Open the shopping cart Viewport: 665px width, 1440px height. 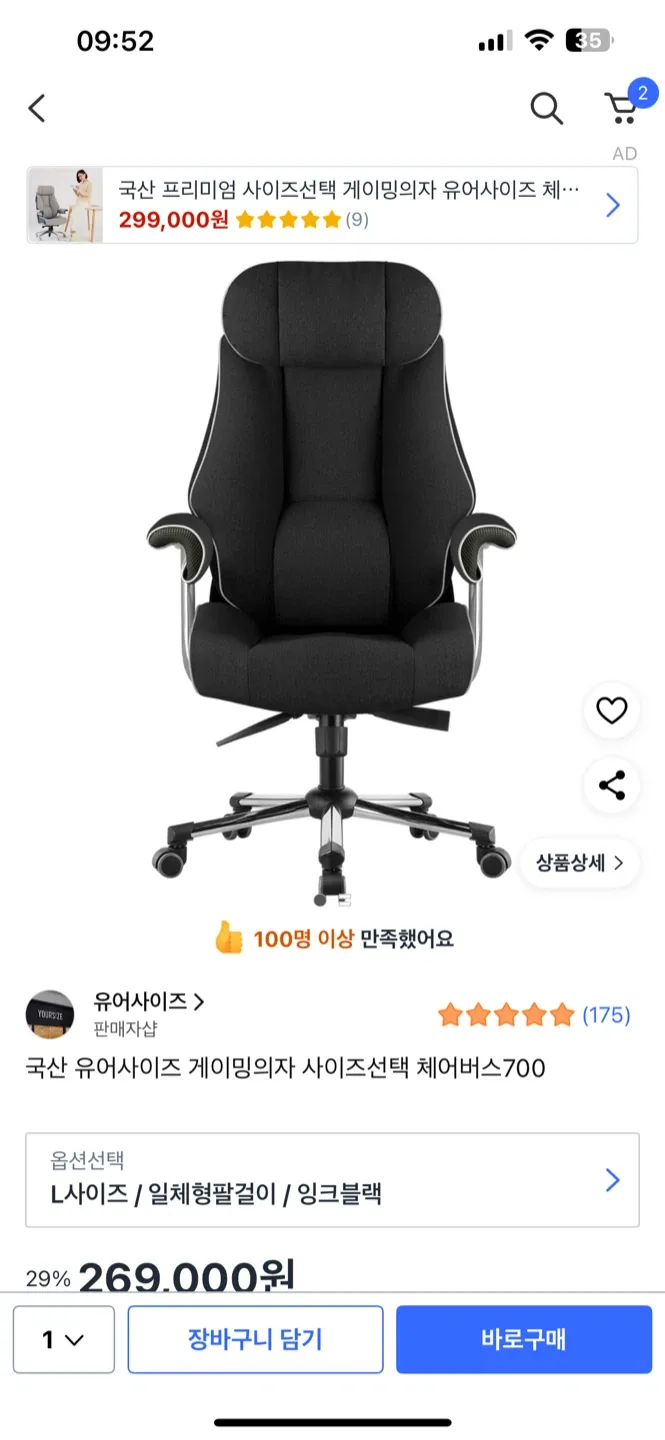622,107
